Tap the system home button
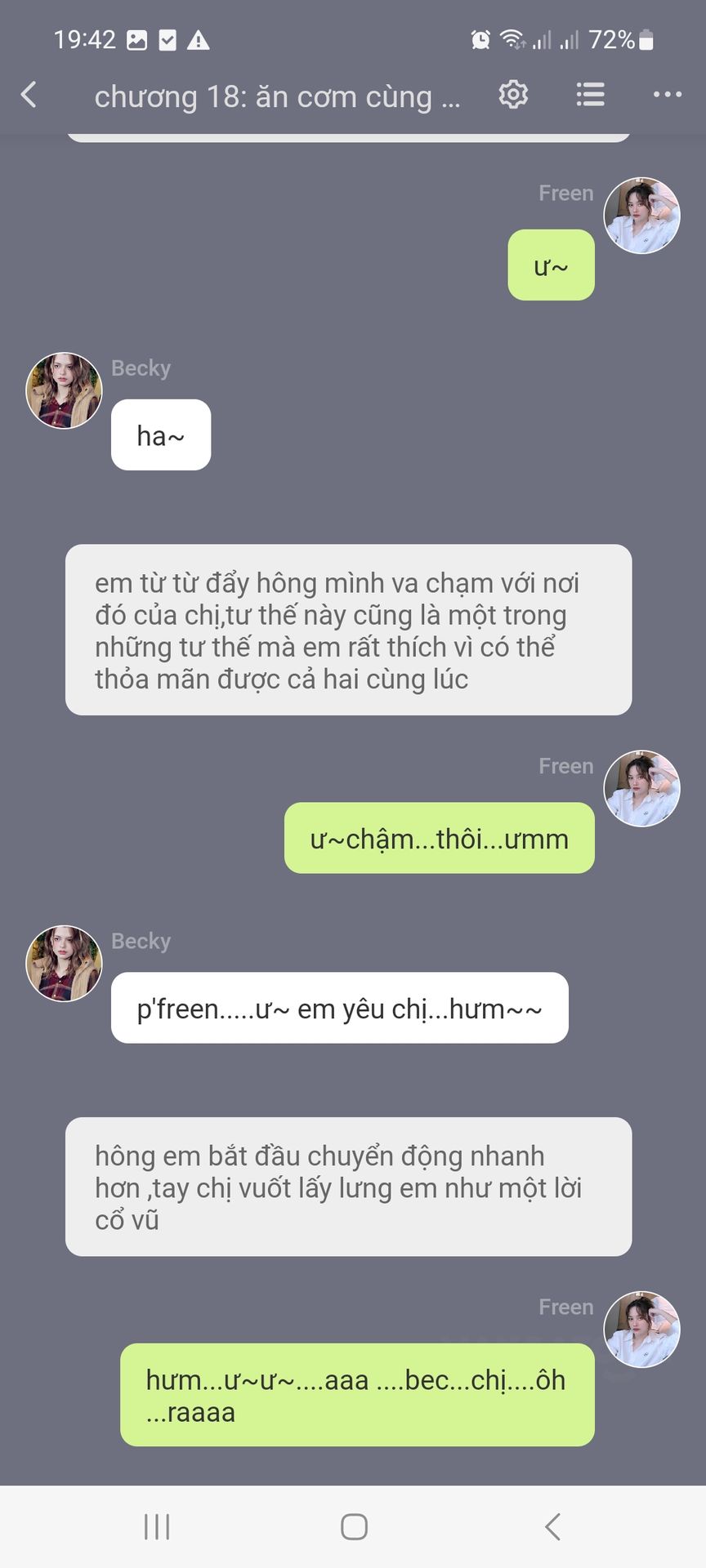 pyautogui.click(x=354, y=1526)
